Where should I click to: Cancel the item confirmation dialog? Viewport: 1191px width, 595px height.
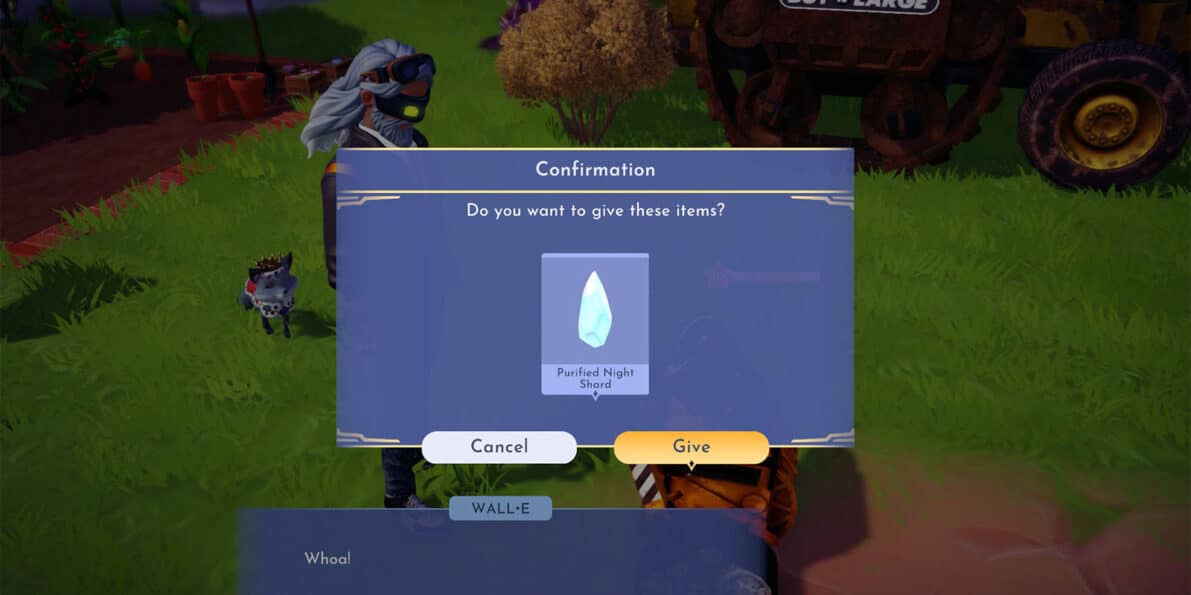(x=499, y=447)
